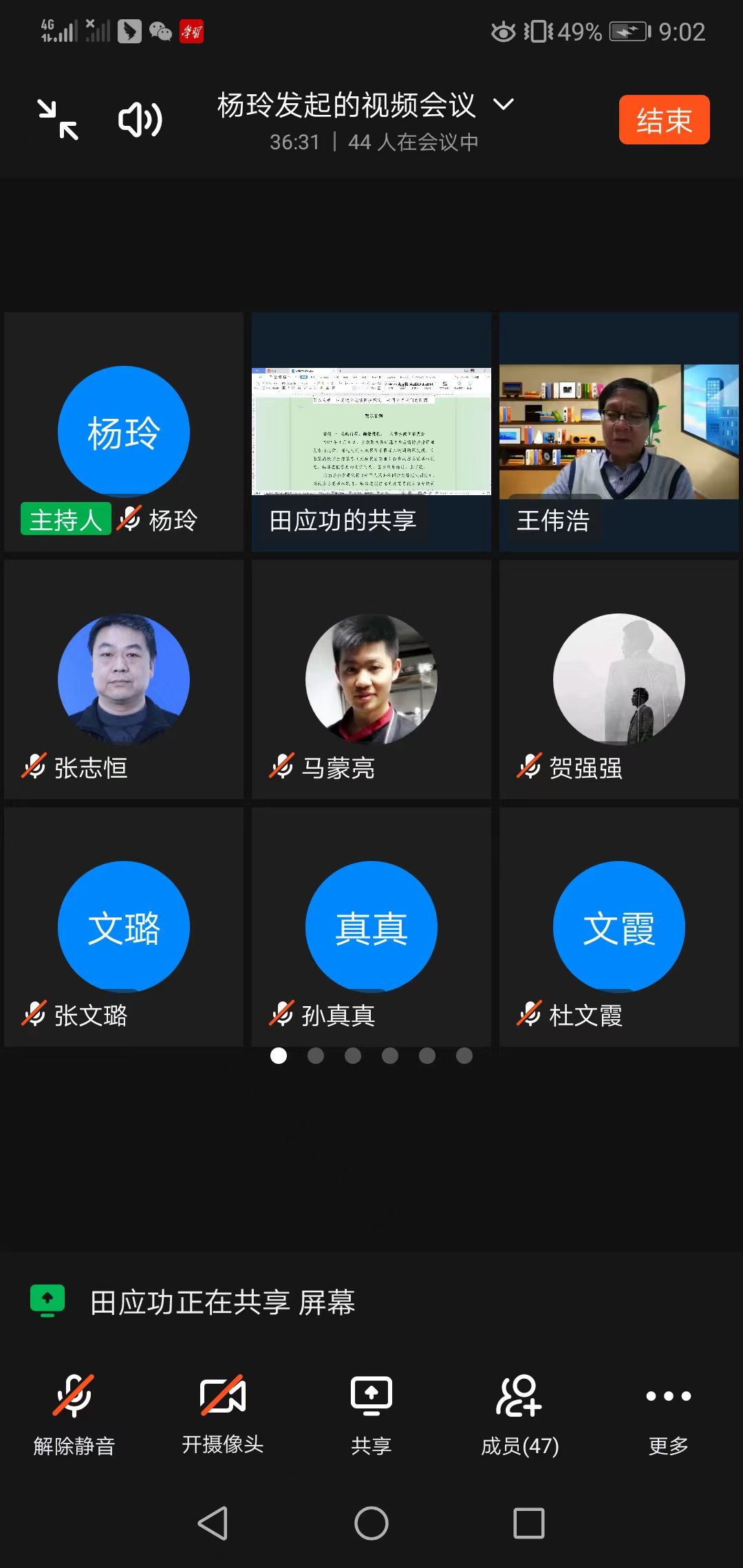The height and width of the screenshot is (1568, 743).
Task: Select 孙真真's participant tile
Action: (371, 927)
